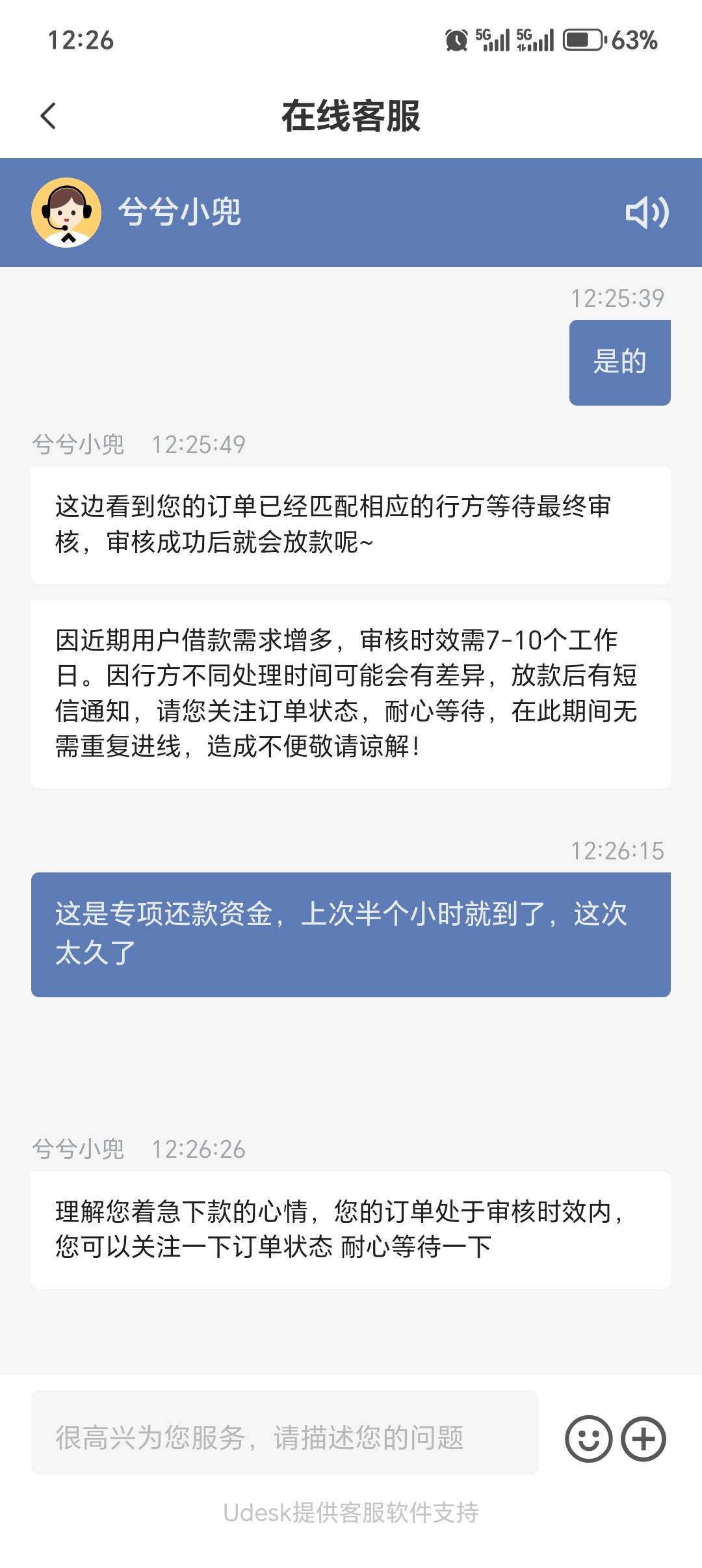Open the plus attachment menu
The image size is (702, 1568).
(x=643, y=1439)
